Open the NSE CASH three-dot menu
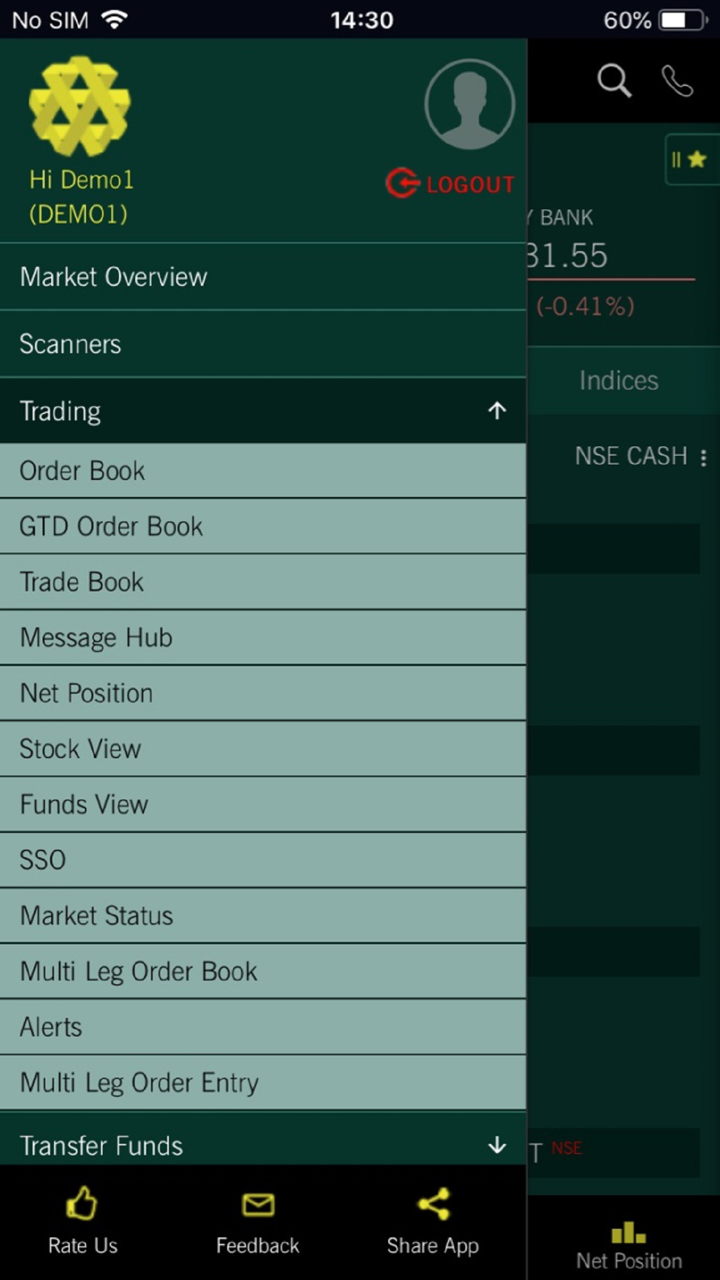Image resolution: width=720 pixels, height=1280 pixels. tap(704, 456)
